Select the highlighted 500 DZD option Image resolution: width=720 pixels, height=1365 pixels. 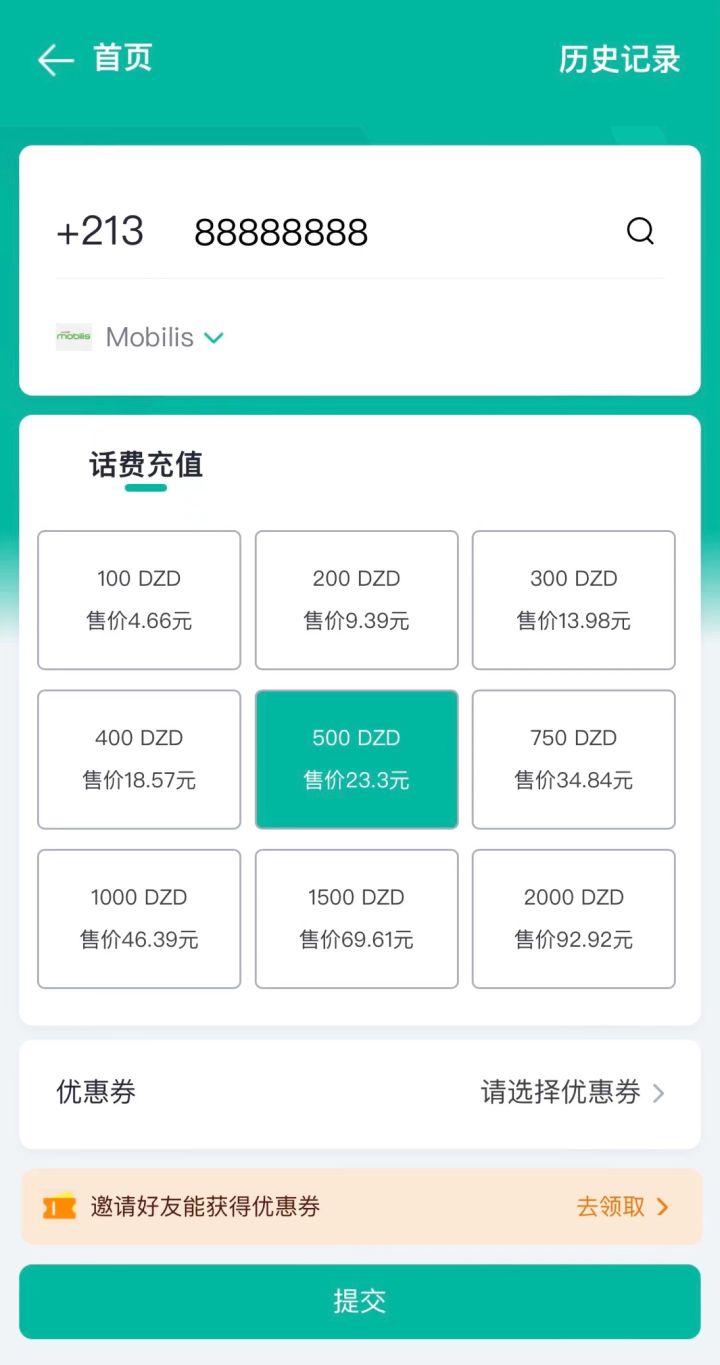click(x=356, y=759)
